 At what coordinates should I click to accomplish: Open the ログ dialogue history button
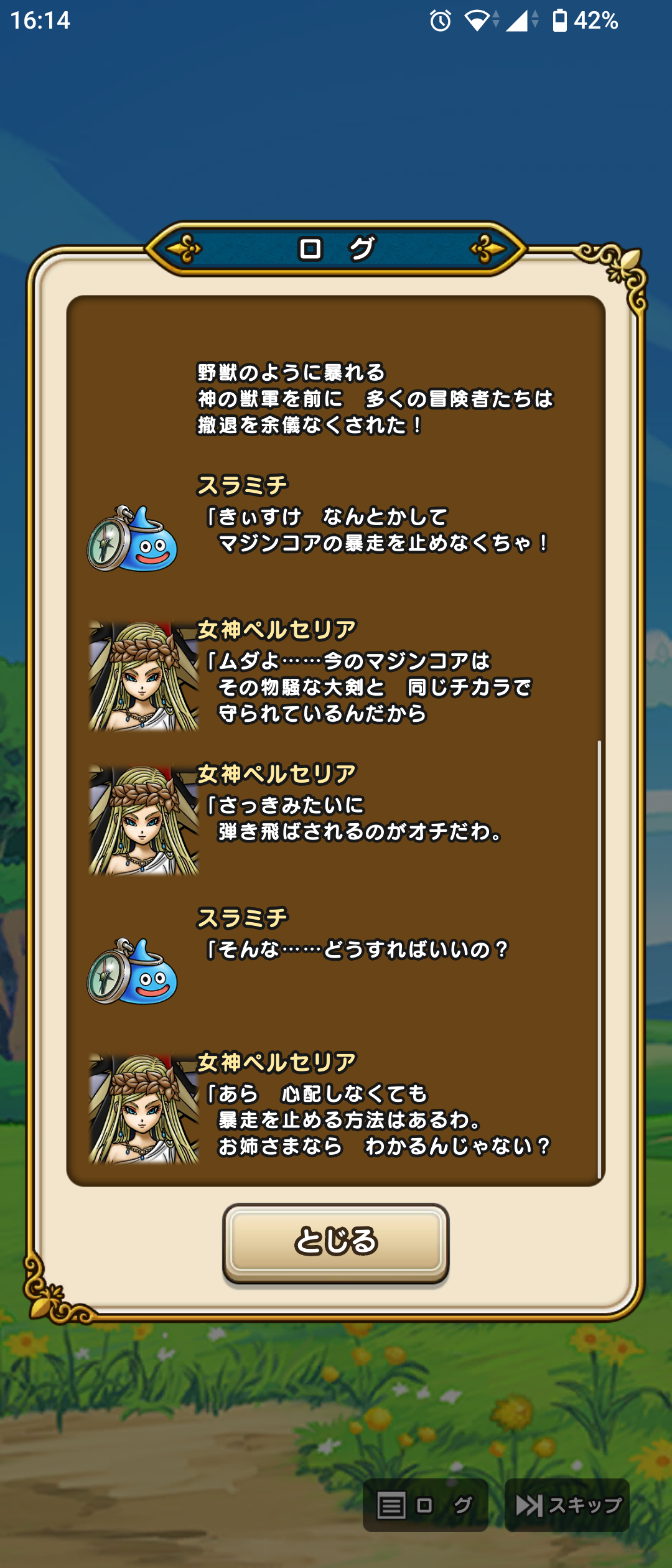(425, 1505)
